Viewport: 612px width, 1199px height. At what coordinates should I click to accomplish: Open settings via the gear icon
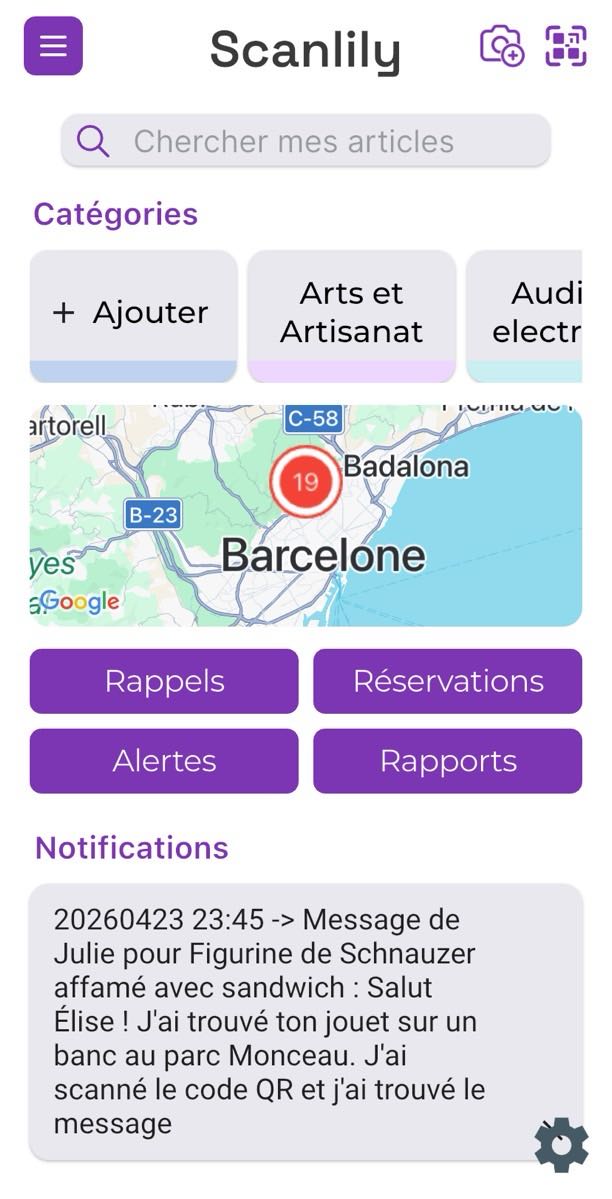(561, 1146)
